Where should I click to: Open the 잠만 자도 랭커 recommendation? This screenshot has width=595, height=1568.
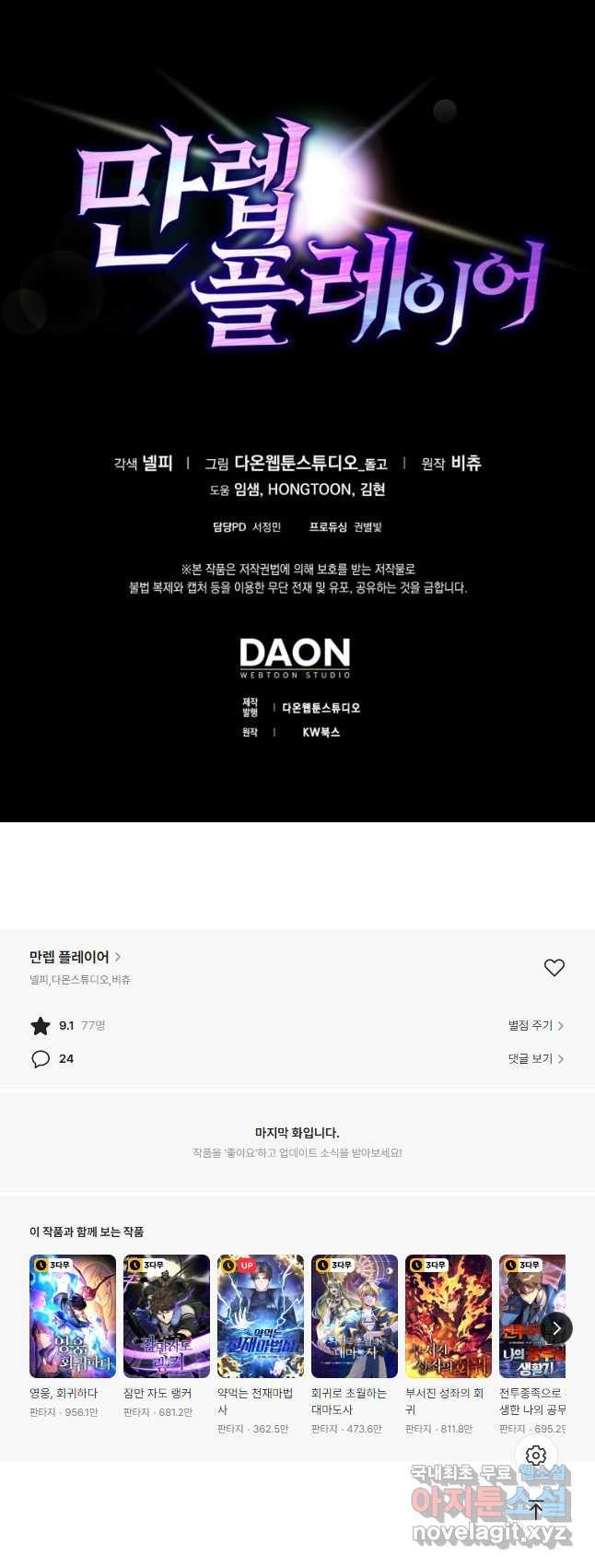pos(167,1316)
